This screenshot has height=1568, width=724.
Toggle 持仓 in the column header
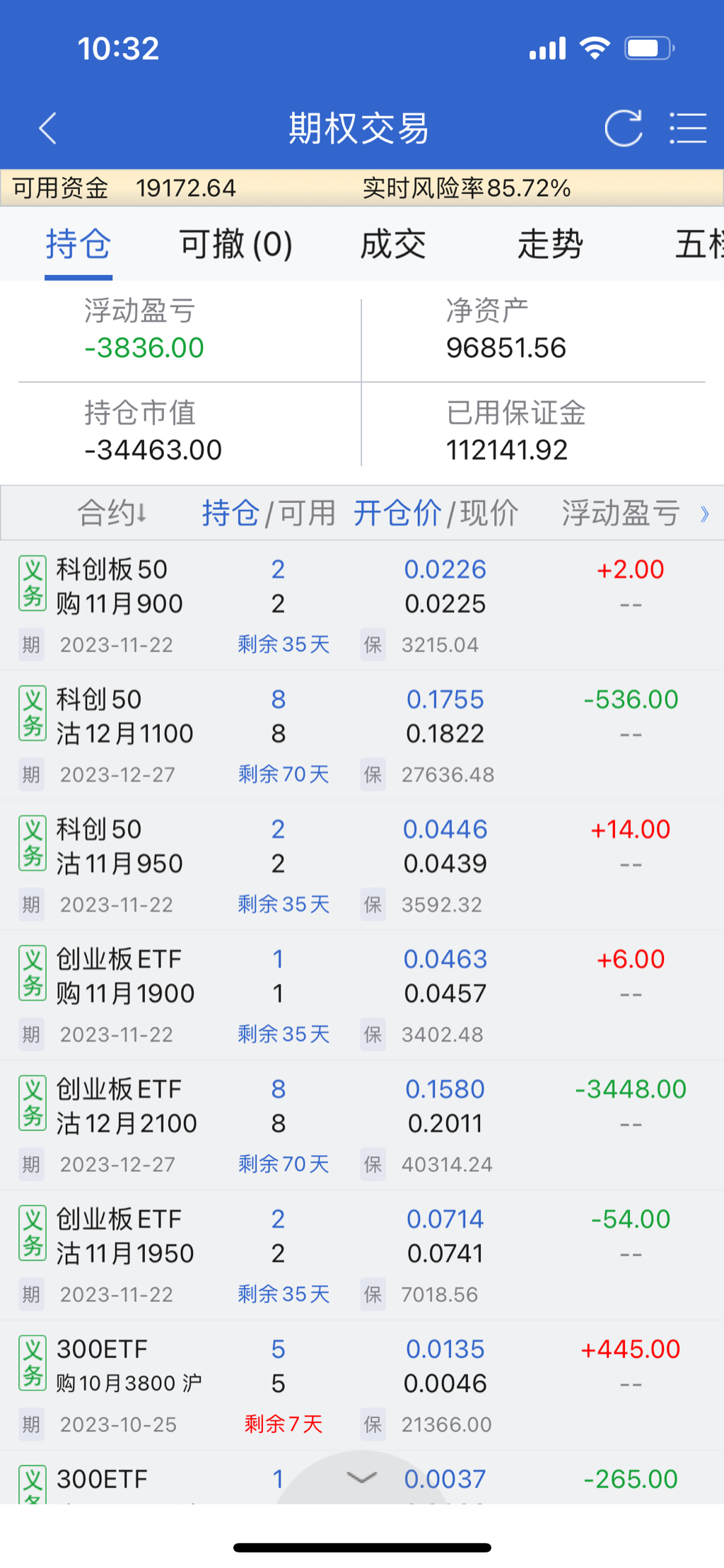pyautogui.click(x=230, y=513)
